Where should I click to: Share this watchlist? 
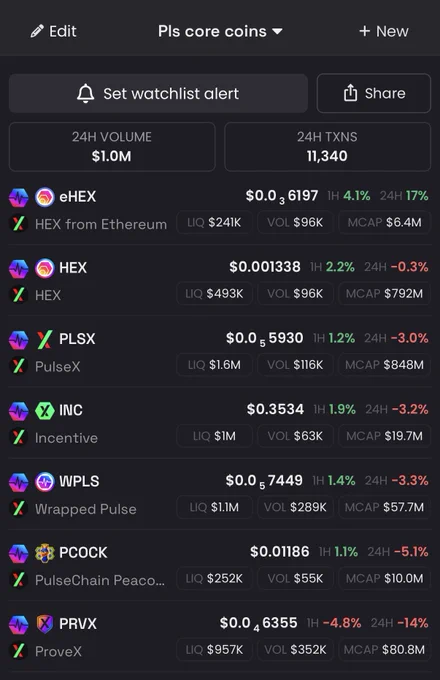coord(374,93)
